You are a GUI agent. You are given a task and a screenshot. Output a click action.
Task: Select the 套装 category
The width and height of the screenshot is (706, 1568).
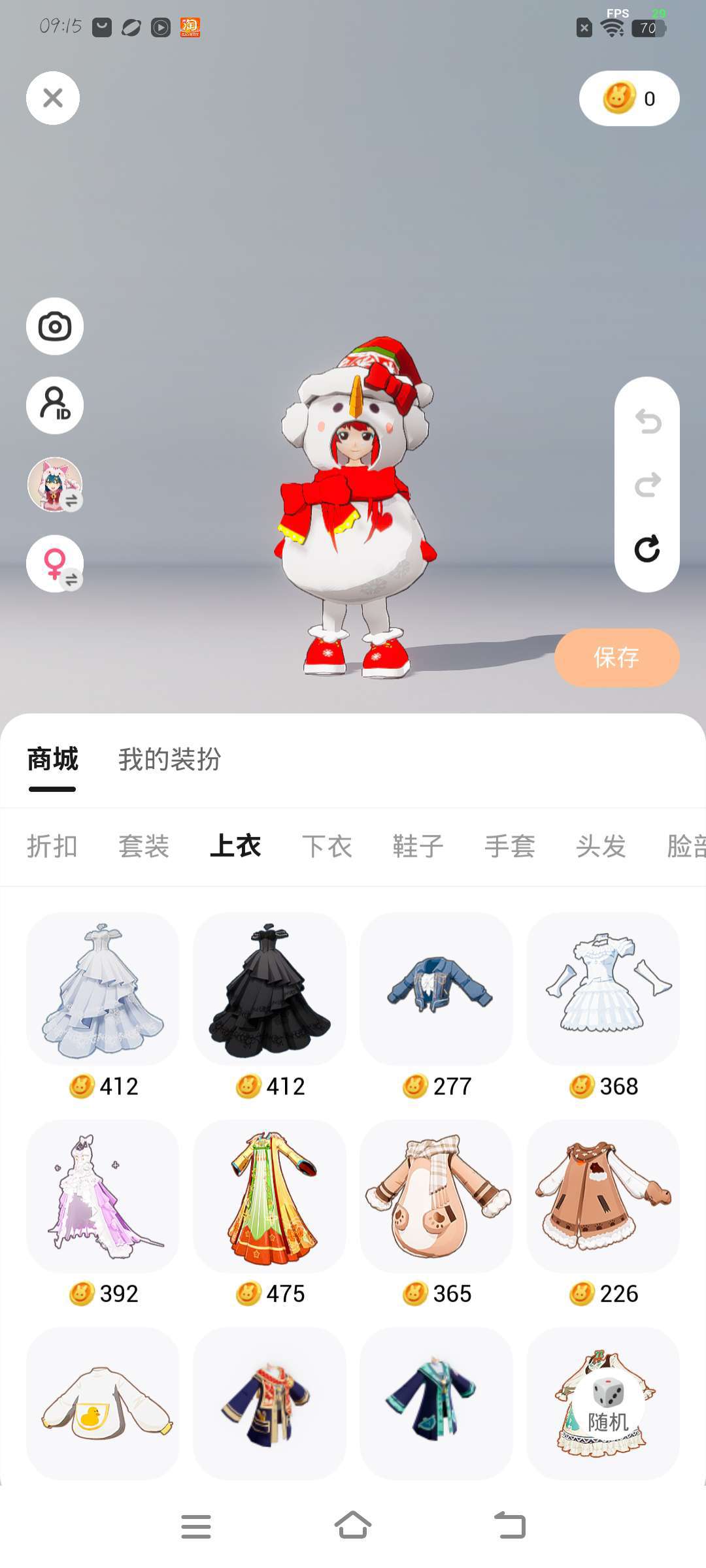tap(144, 846)
